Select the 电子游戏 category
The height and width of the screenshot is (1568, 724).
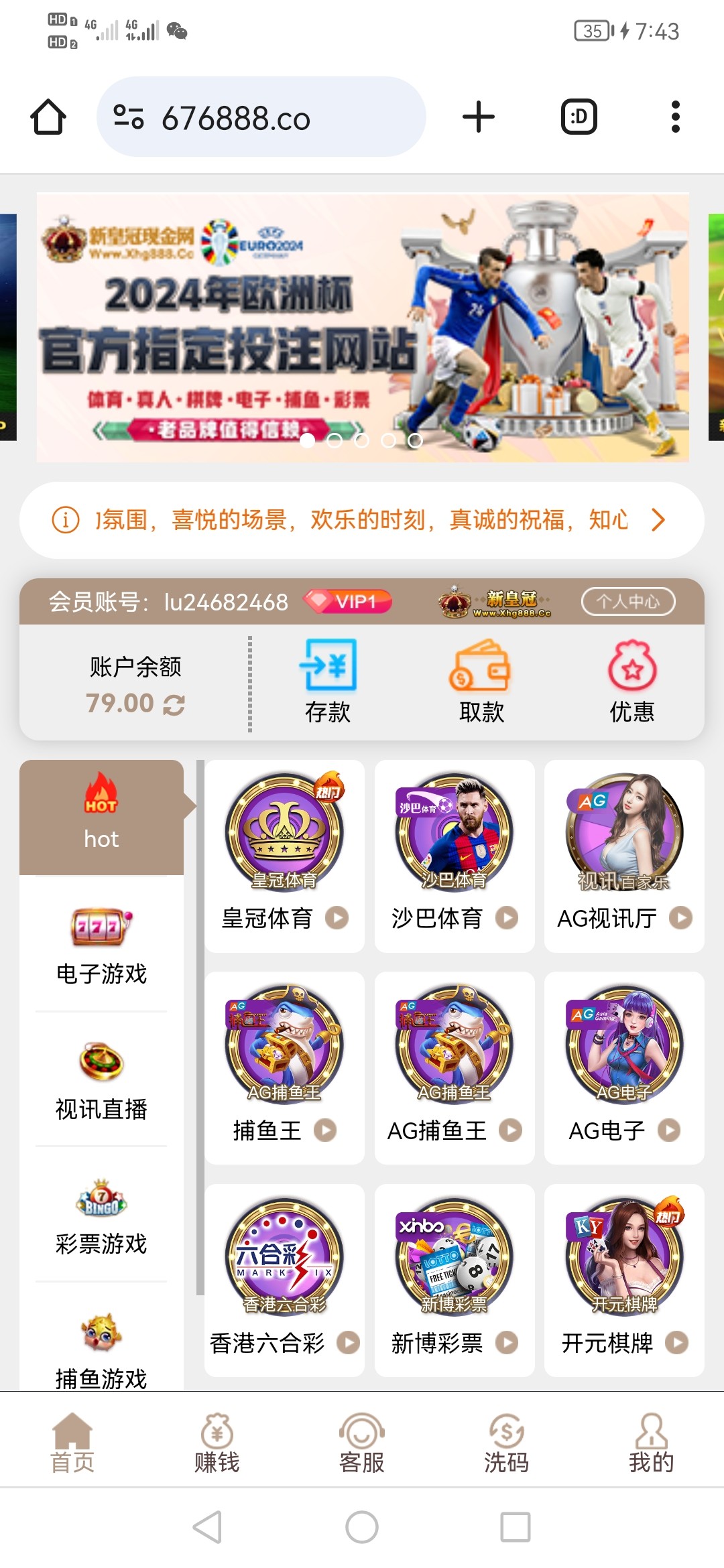pyautogui.click(x=101, y=945)
